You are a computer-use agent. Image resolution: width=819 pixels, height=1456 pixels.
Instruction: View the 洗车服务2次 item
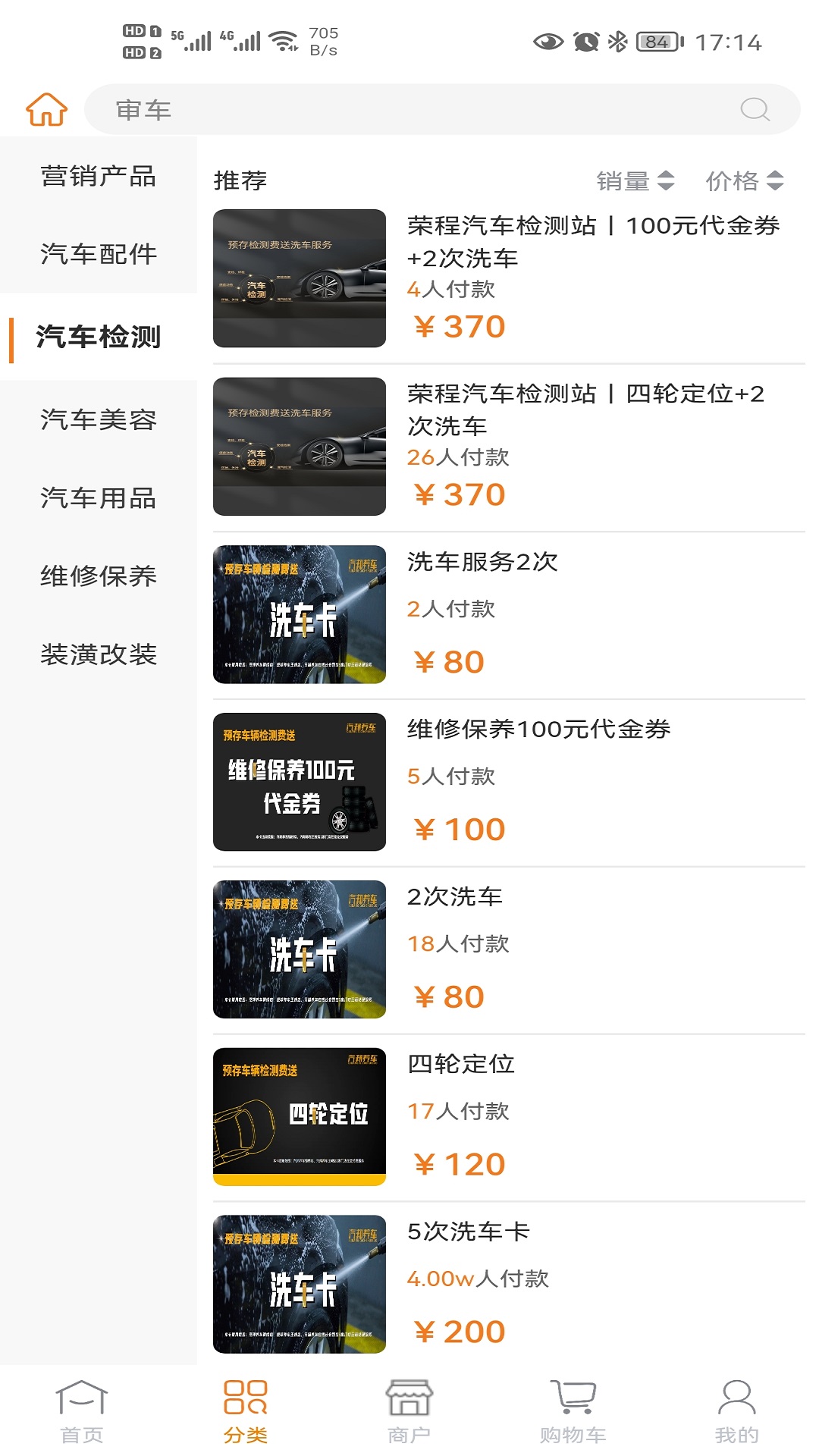(509, 614)
